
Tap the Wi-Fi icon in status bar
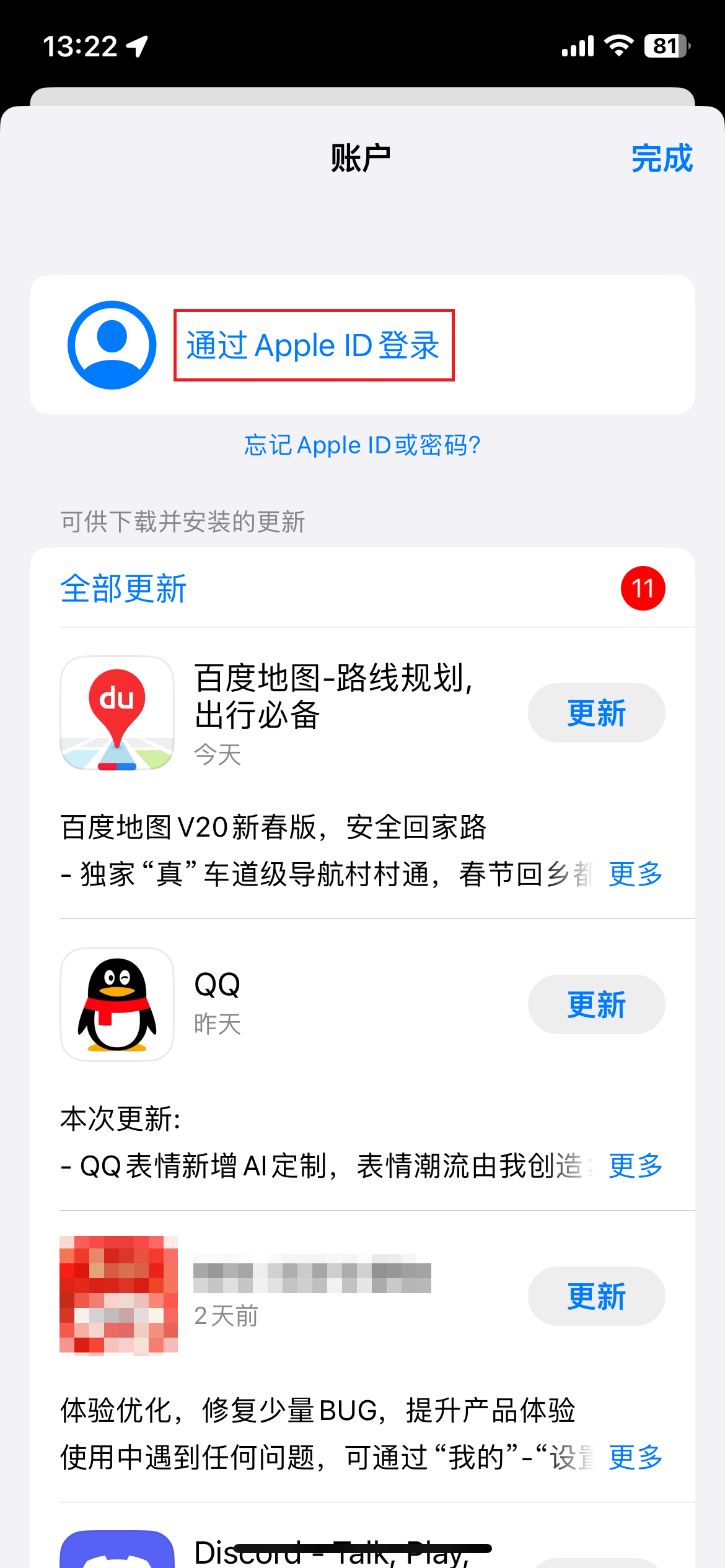[618, 45]
